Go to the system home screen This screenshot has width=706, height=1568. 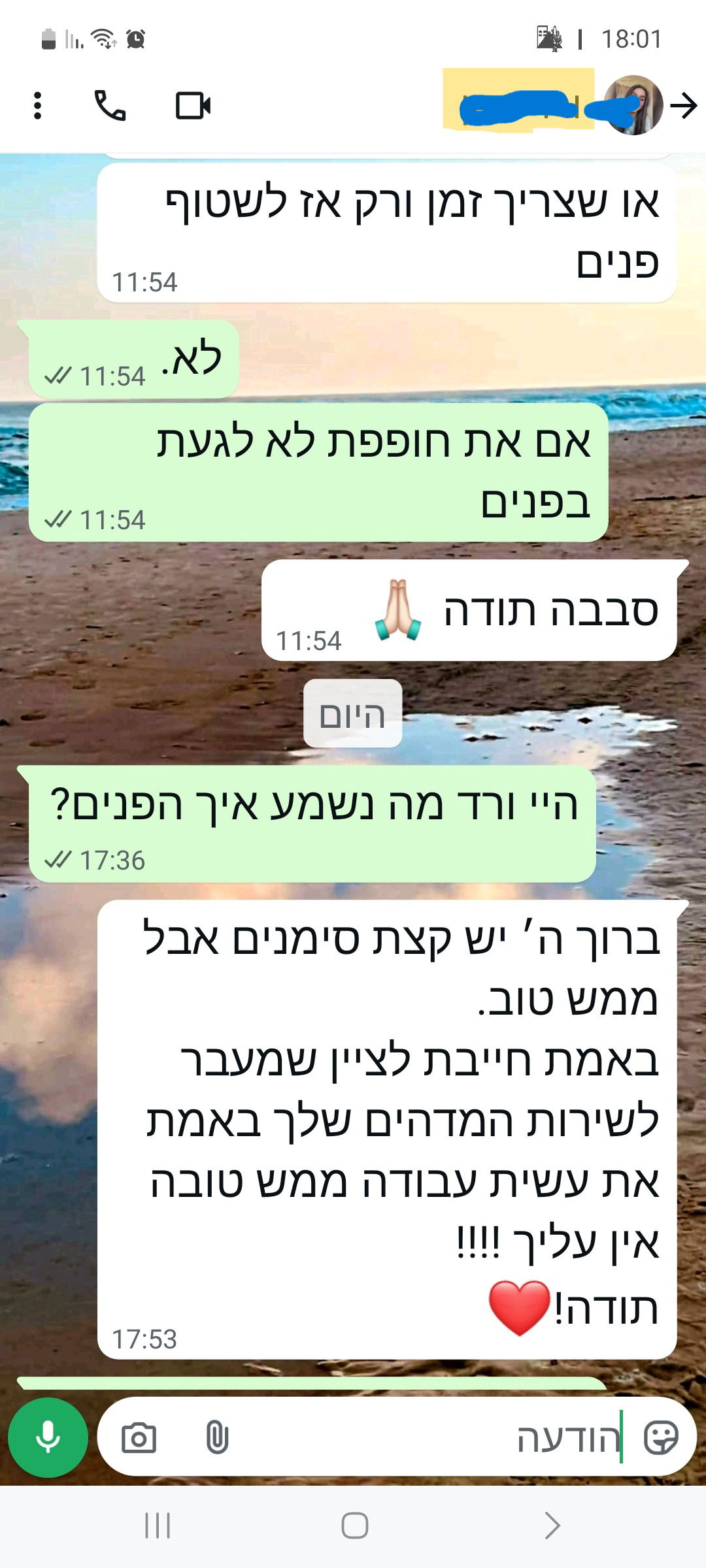click(x=354, y=1526)
